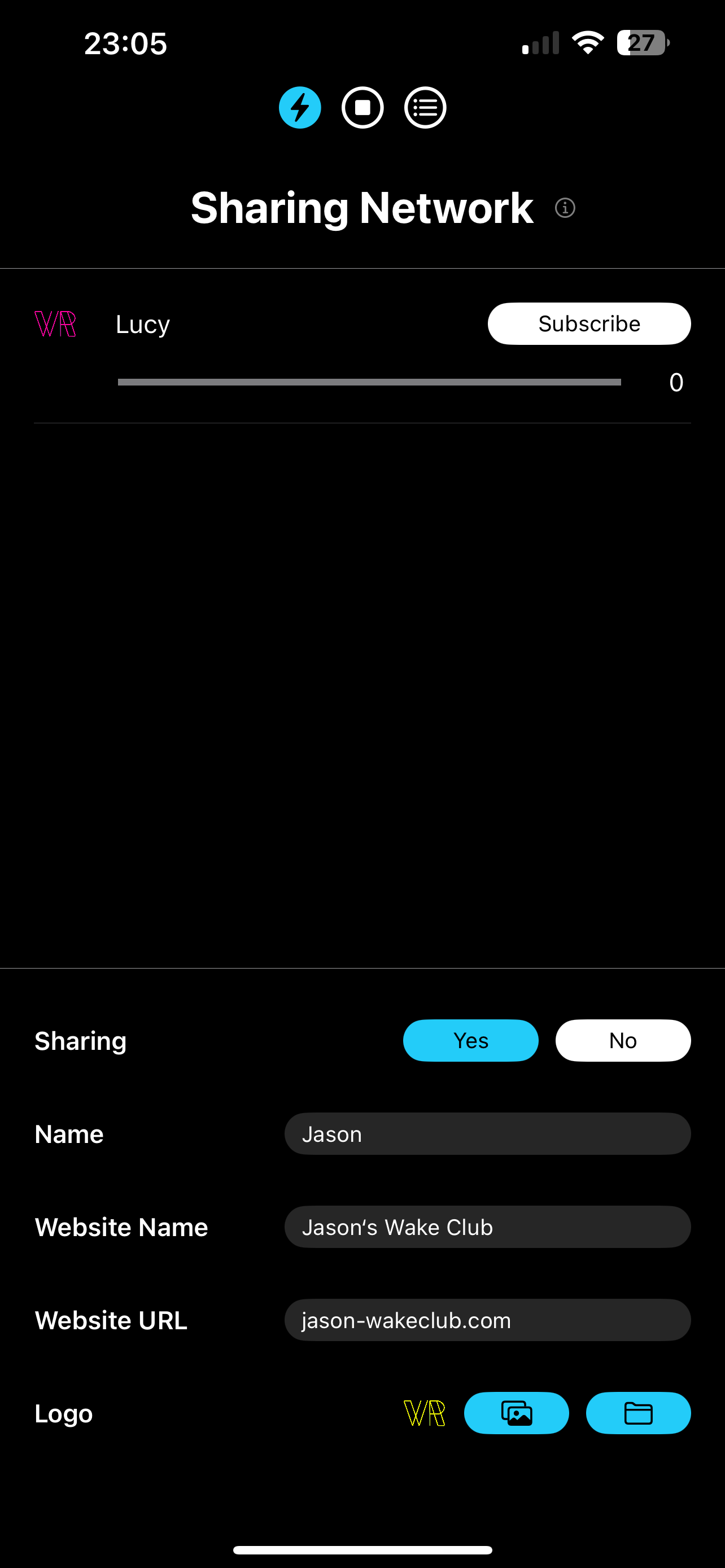Tap the Lucy entry in the list
The height and width of the screenshot is (1568, 725).
point(142,323)
